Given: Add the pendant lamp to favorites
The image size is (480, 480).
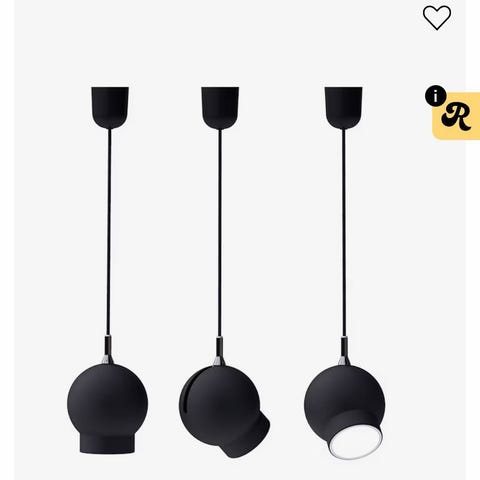Looking at the screenshot, I should (437, 17).
